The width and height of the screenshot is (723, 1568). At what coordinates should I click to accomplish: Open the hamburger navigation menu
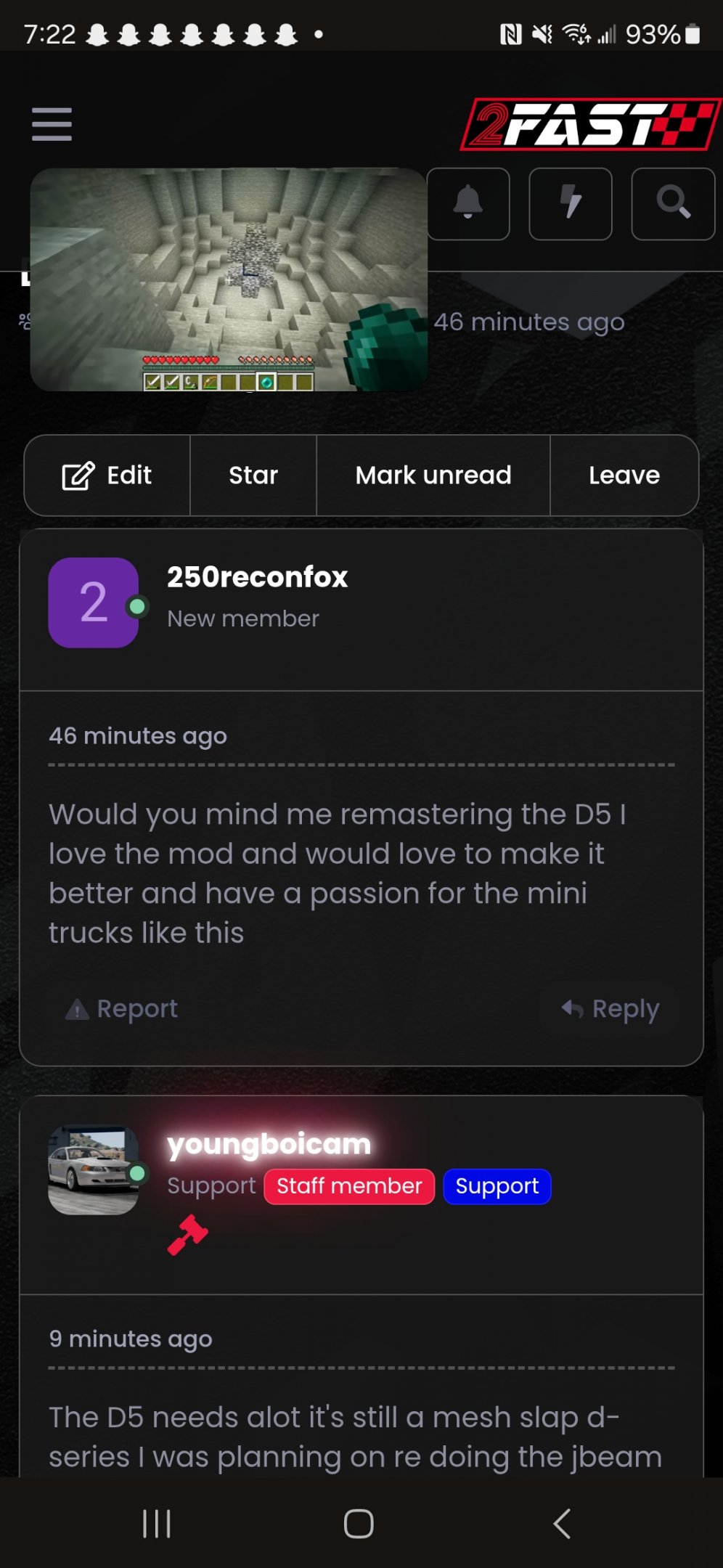52,124
